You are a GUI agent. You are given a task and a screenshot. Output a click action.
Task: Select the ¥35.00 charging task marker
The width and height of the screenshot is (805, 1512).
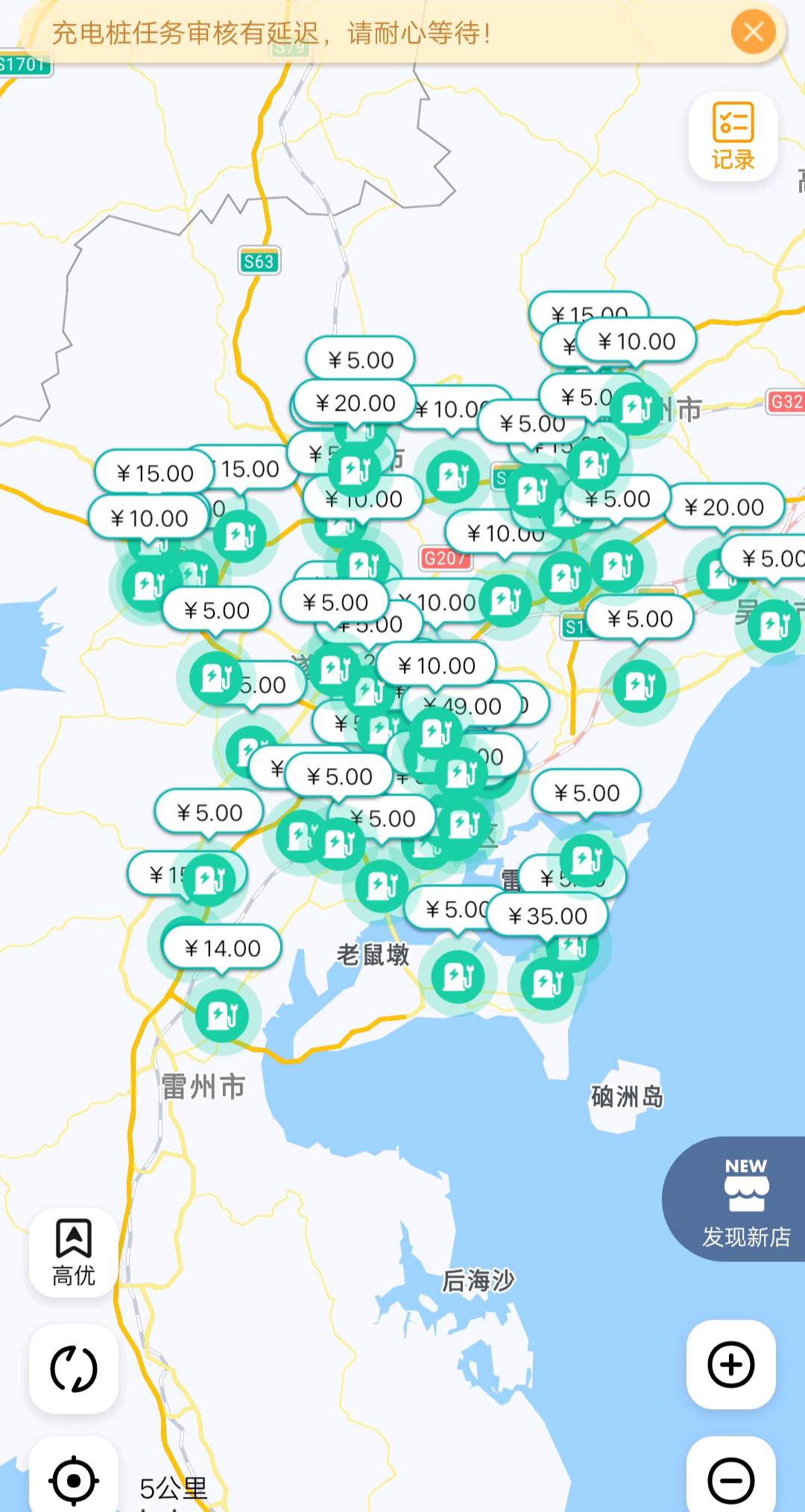coord(548,916)
